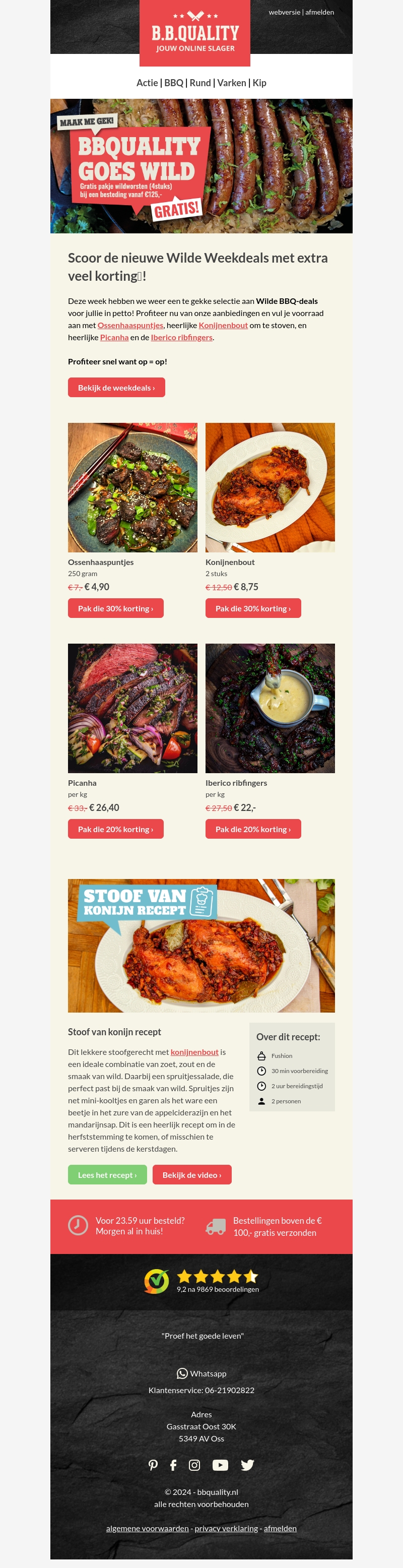403x1568 pixels.
Task: Open the Pinterest profile icon
Action: coord(154,1465)
